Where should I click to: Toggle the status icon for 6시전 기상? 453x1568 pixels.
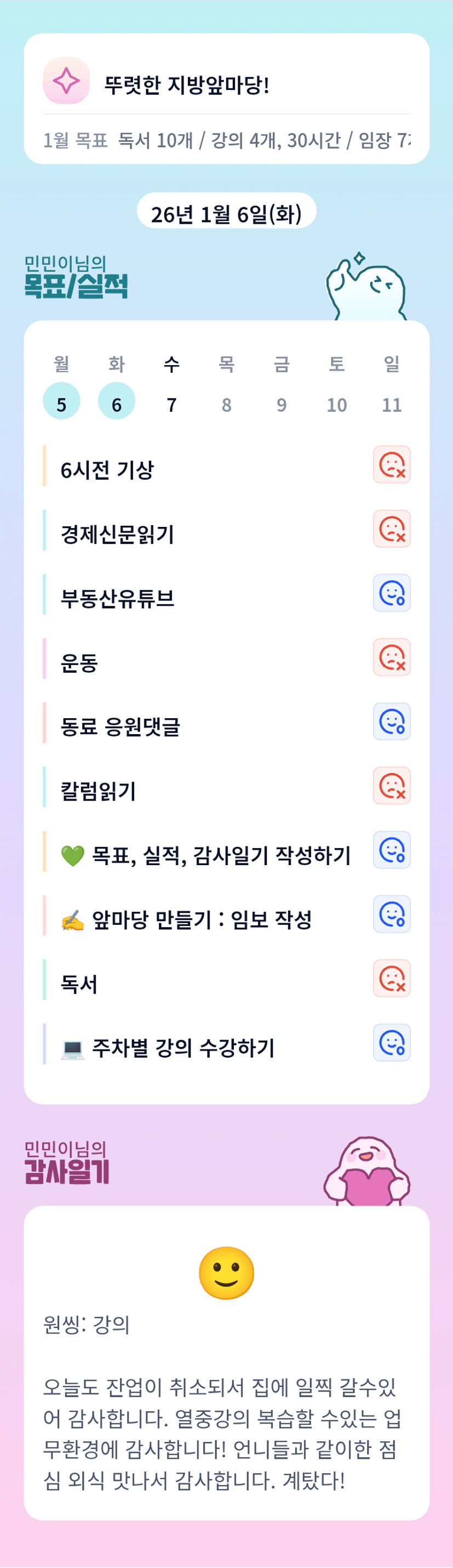tap(392, 464)
